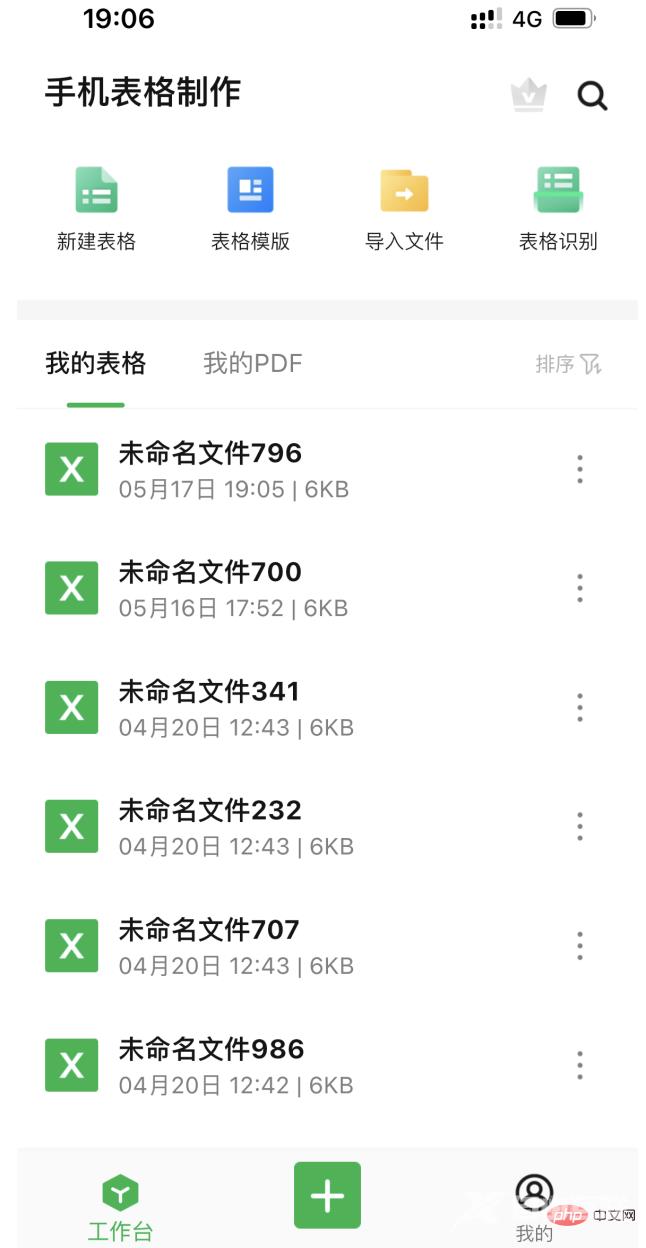Show more options for 未命名文件986
The height and width of the screenshot is (1248, 646).
point(580,1065)
